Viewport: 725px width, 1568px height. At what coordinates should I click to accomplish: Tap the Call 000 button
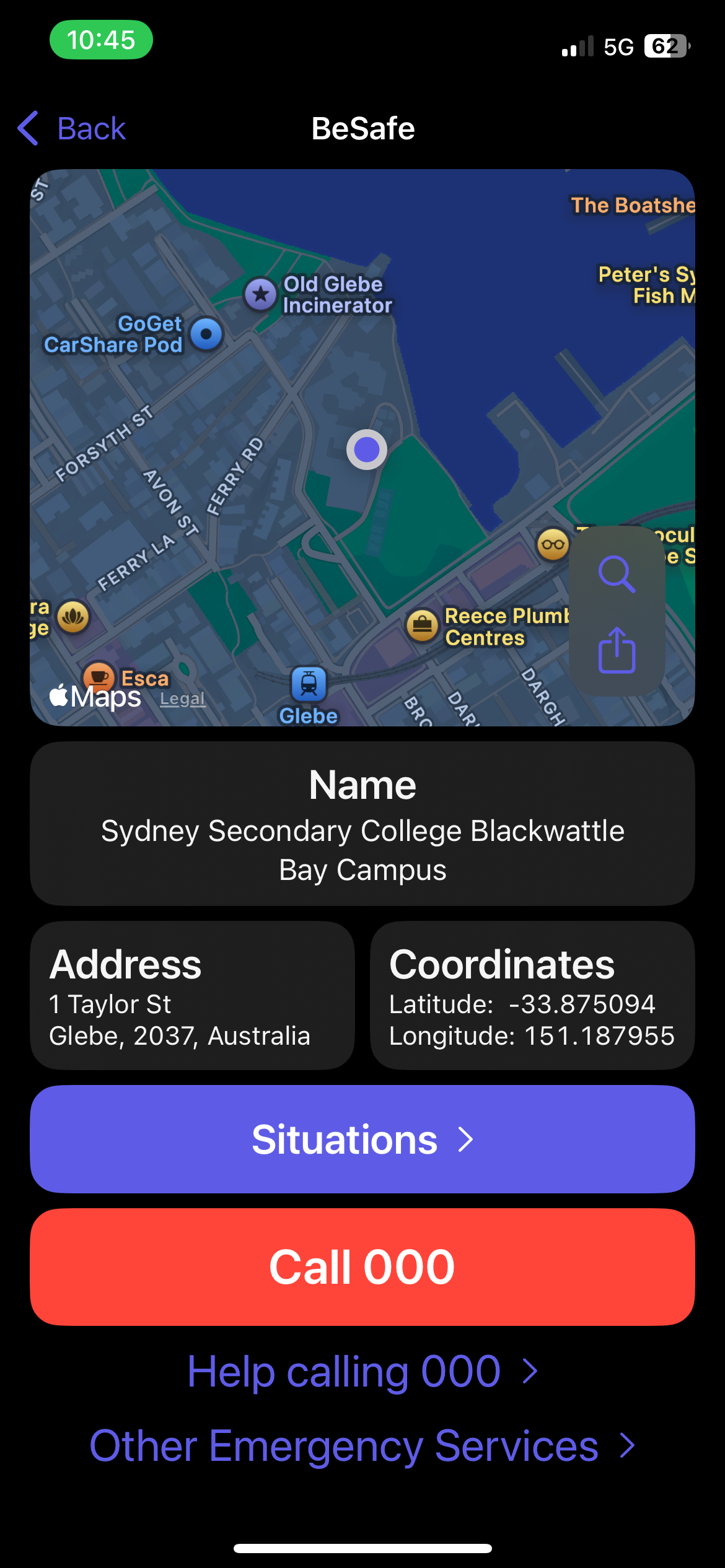[x=362, y=1267]
